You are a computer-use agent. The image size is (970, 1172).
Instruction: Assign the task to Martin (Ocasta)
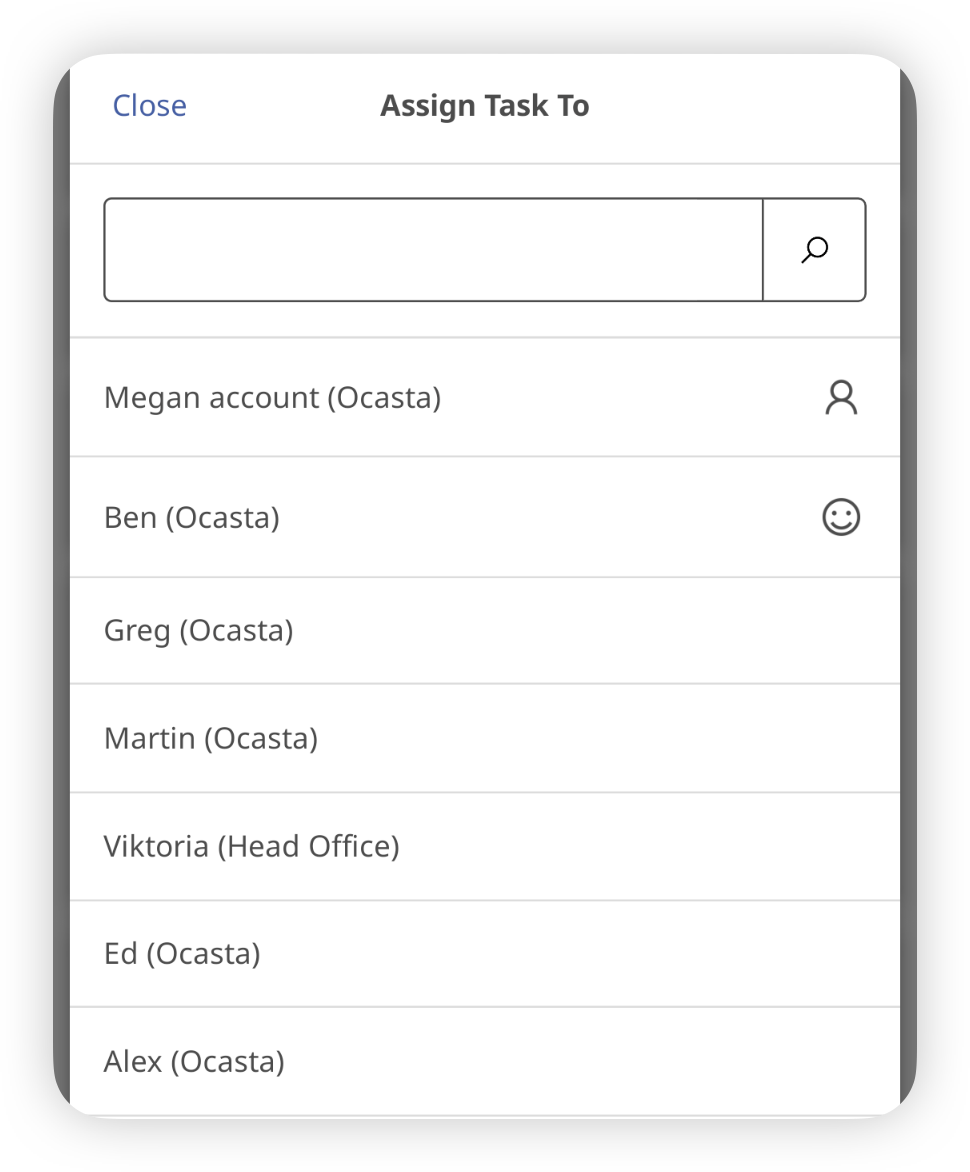pos(211,739)
